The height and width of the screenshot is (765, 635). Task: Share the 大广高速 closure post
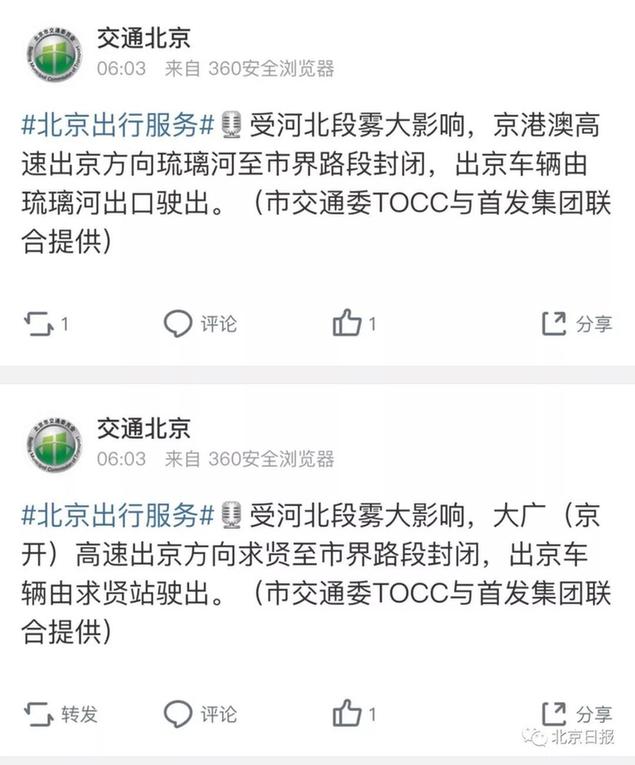tap(576, 714)
